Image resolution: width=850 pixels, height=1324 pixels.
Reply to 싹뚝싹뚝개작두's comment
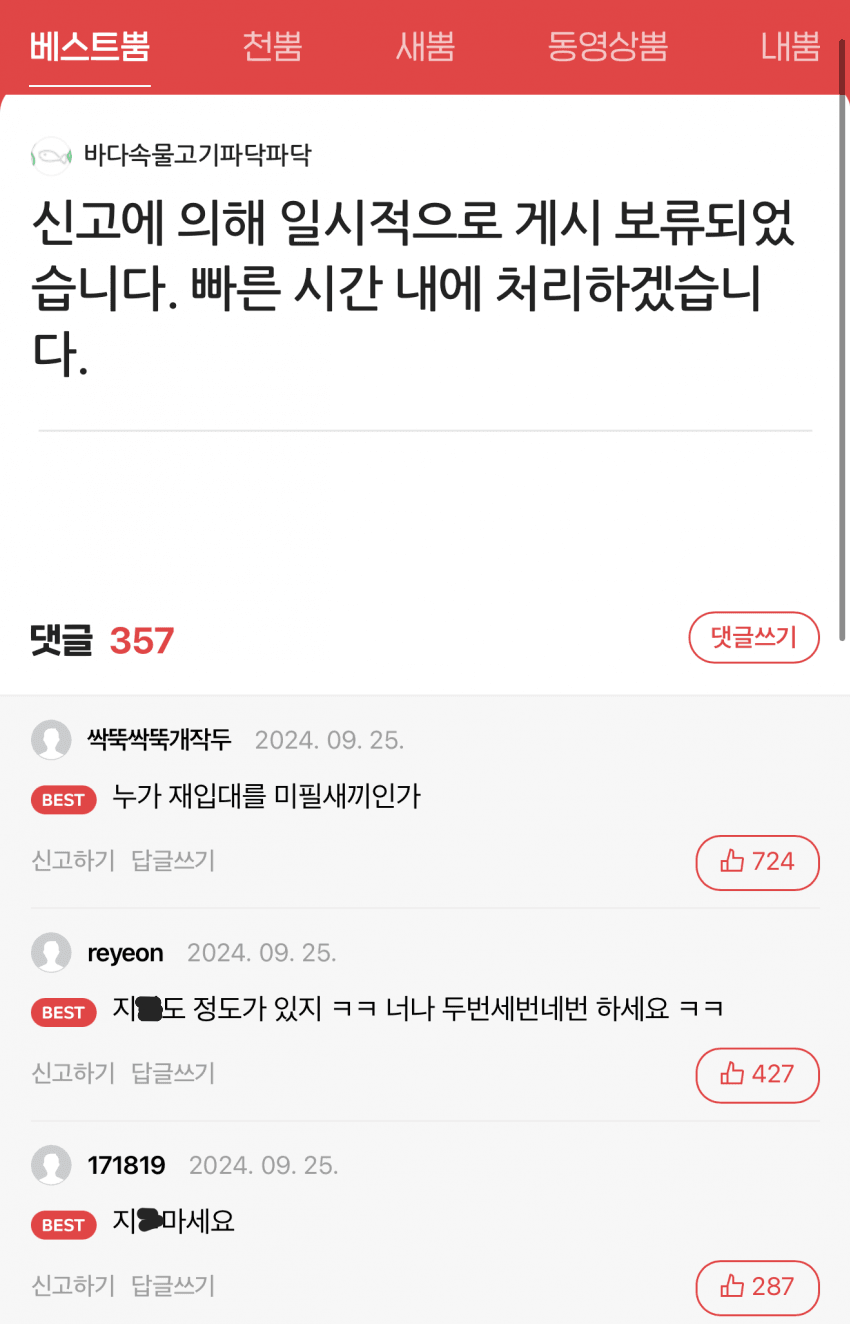click(173, 860)
